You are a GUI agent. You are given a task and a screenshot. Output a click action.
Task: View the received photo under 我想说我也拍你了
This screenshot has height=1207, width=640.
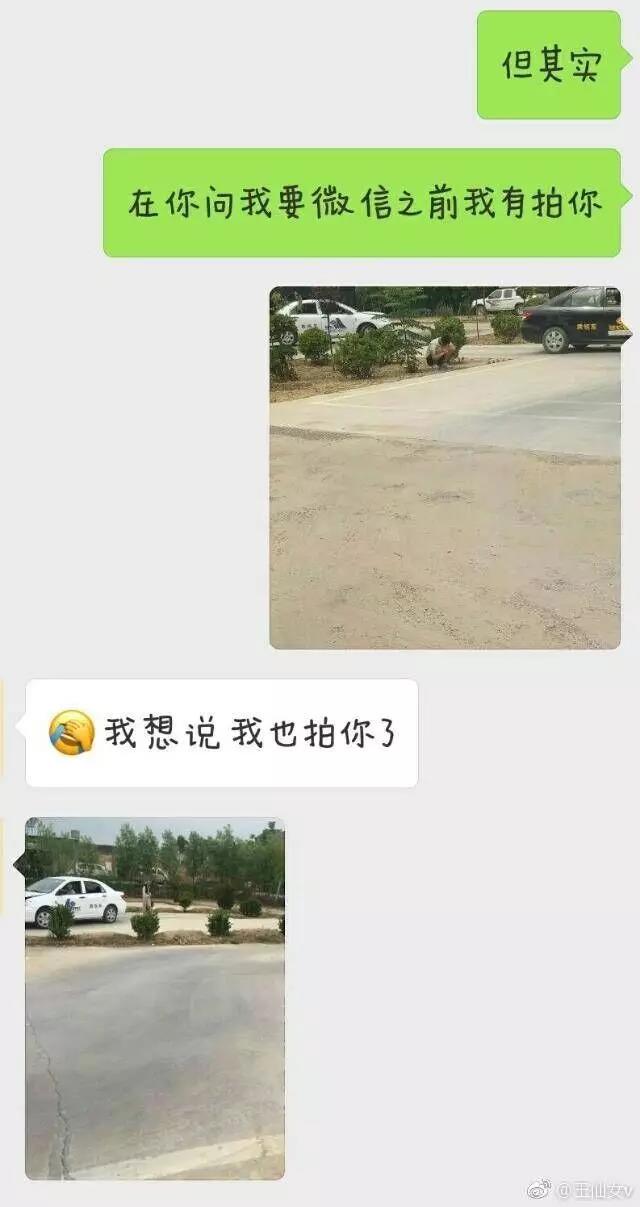pyautogui.click(x=155, y=998)
